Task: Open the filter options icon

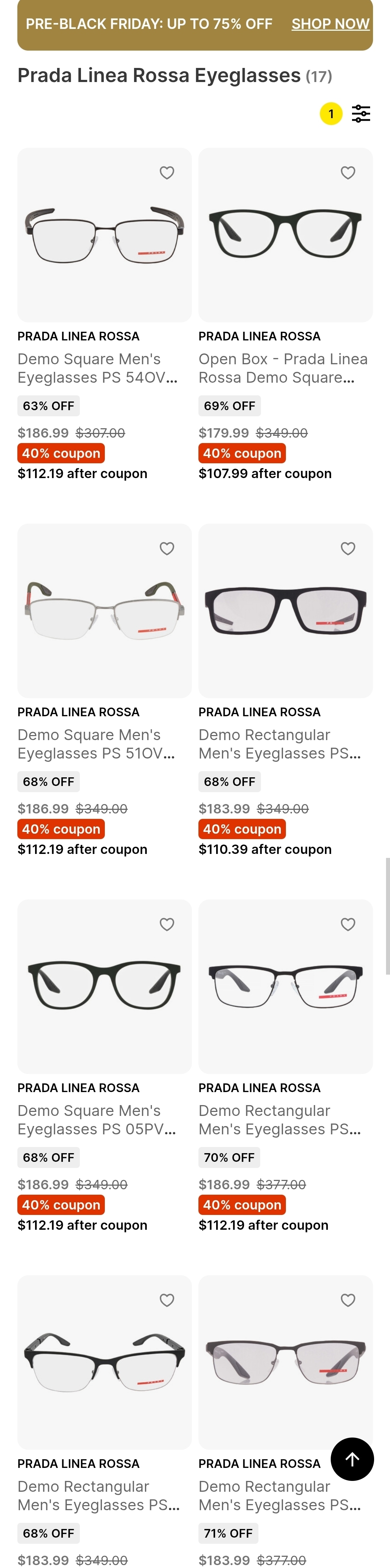Action: coord(361,114)
